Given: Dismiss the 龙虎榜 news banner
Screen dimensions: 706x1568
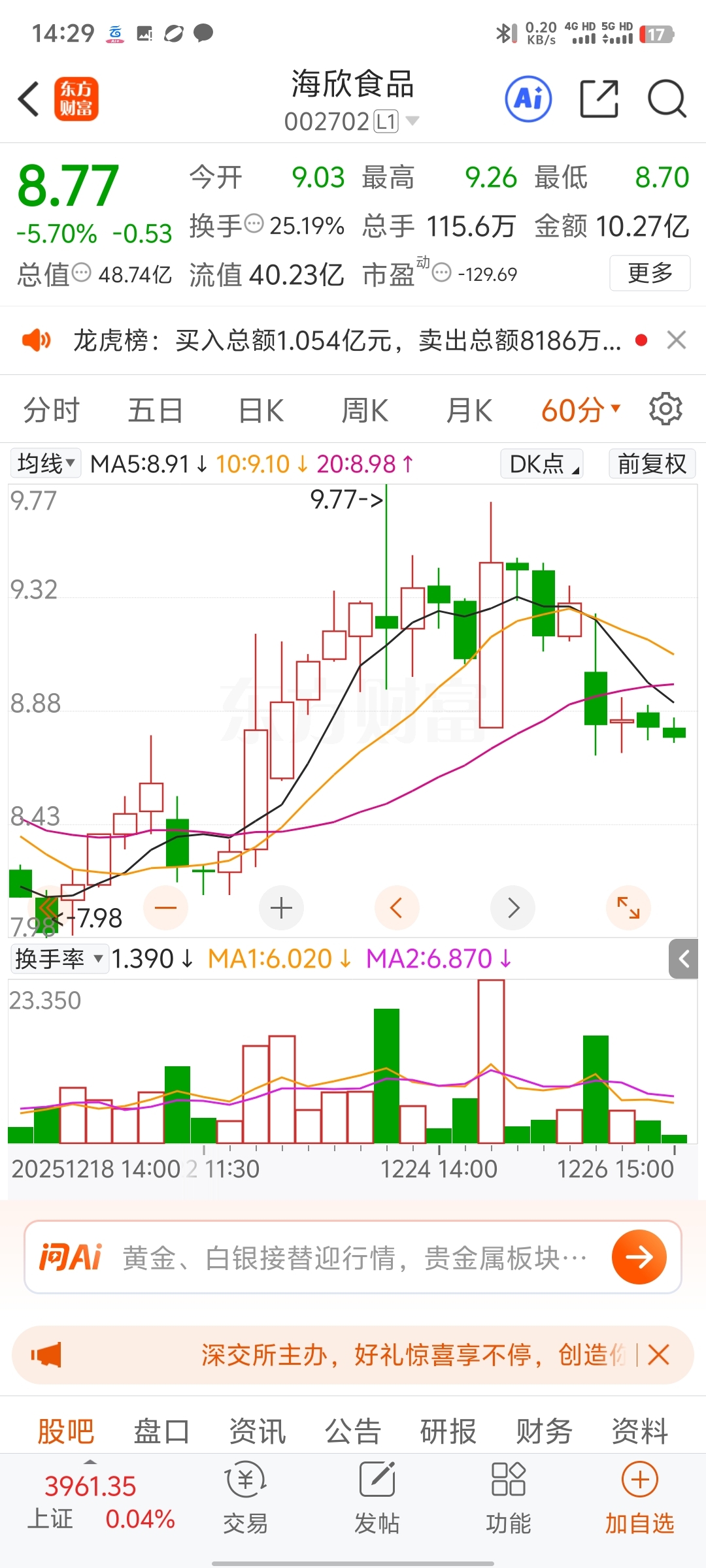Looking at the screenshot, I should (676, 340).
